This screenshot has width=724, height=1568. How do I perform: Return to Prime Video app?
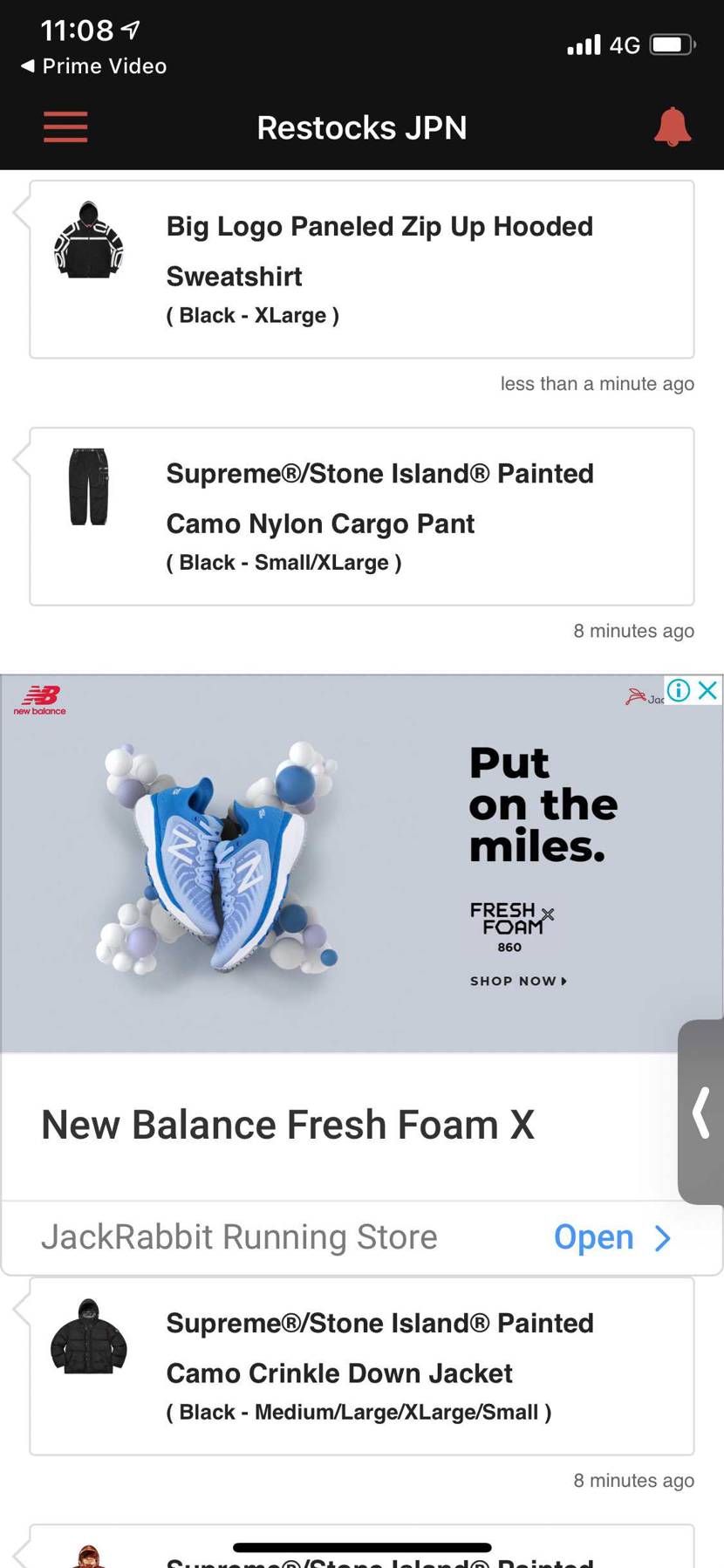93,66
